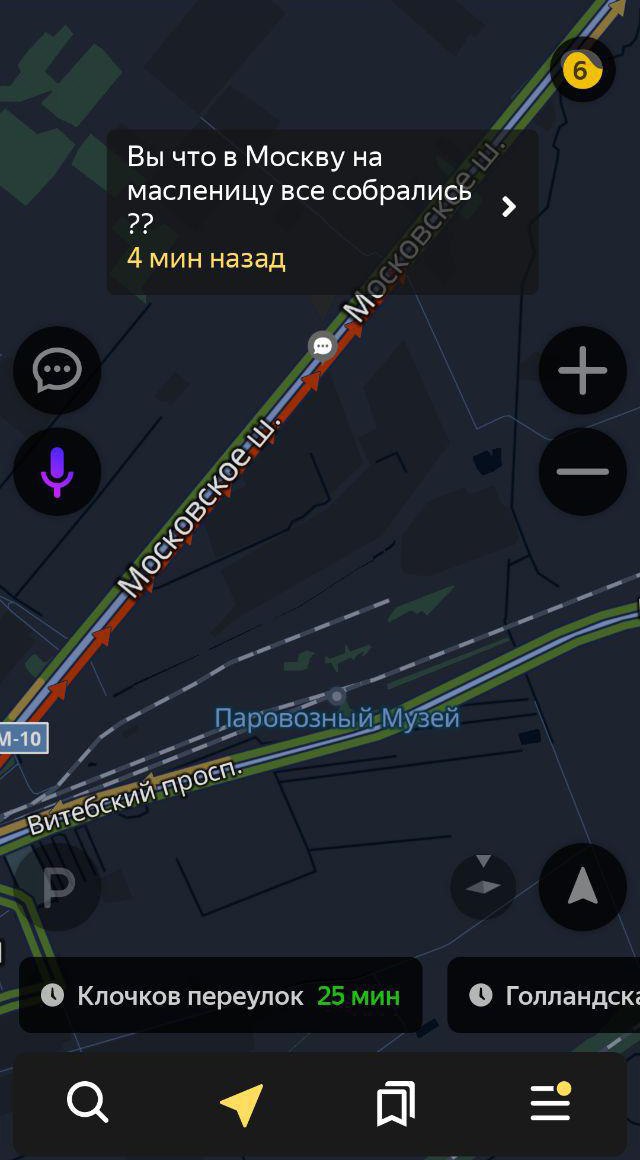Zoom in the map with plus button
The width and height of the screenshot is (640, 1160).
[582, 370]
